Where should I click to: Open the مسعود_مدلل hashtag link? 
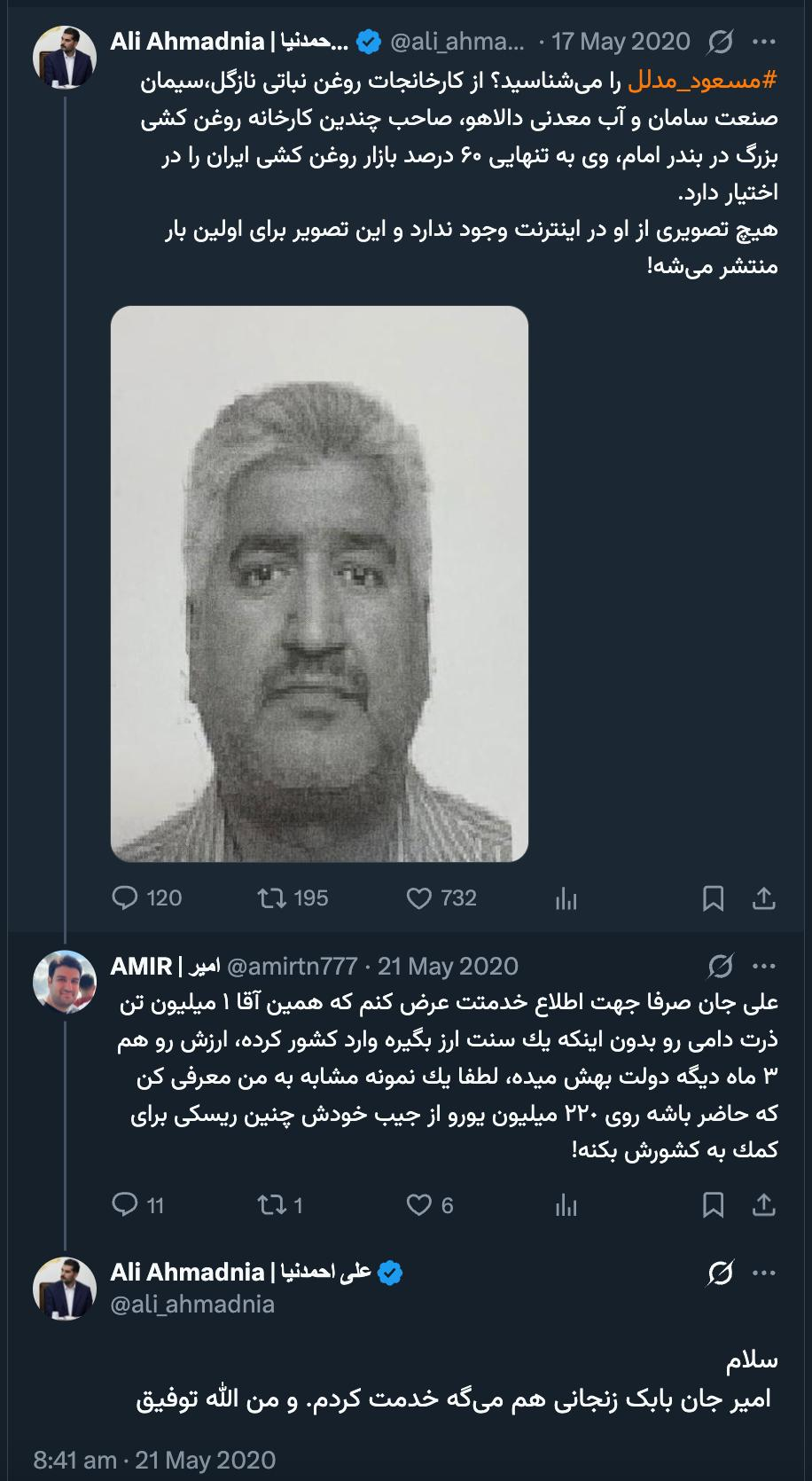point(703,82)
